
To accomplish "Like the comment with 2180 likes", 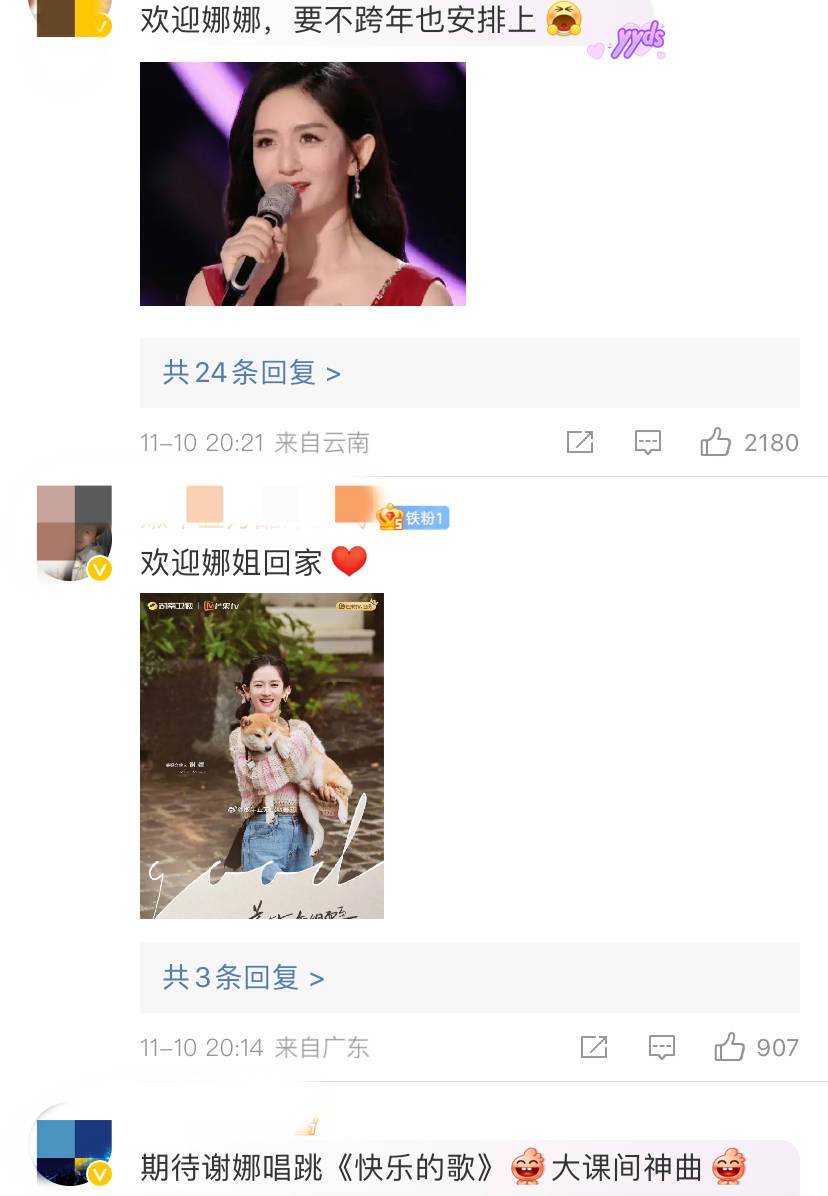I will [x=716, y=442].
